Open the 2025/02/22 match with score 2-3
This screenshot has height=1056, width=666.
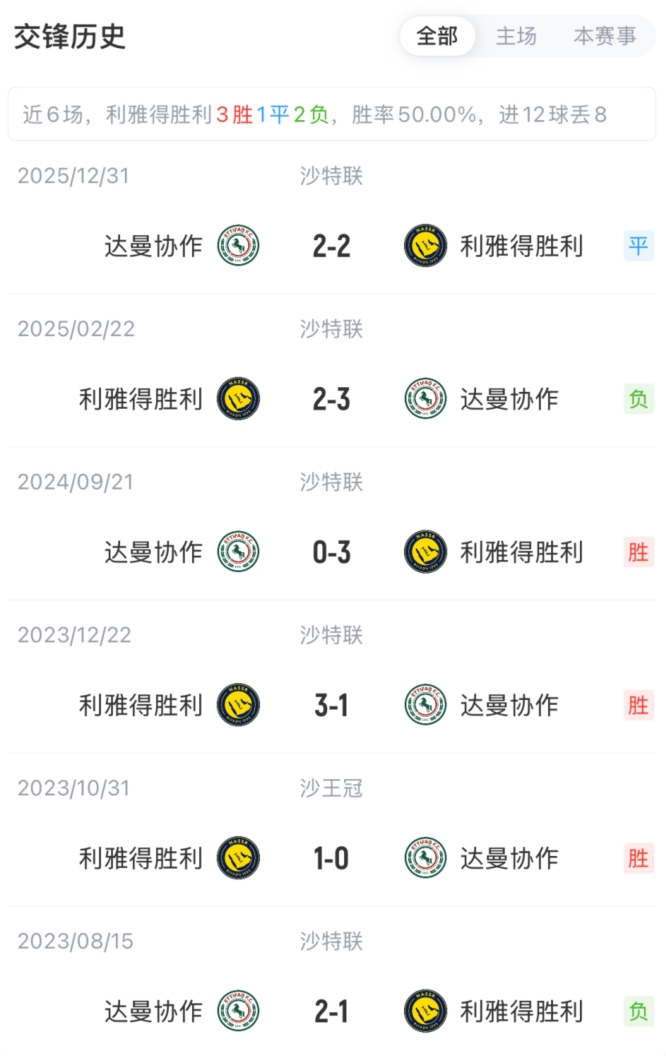click(332, 399)
